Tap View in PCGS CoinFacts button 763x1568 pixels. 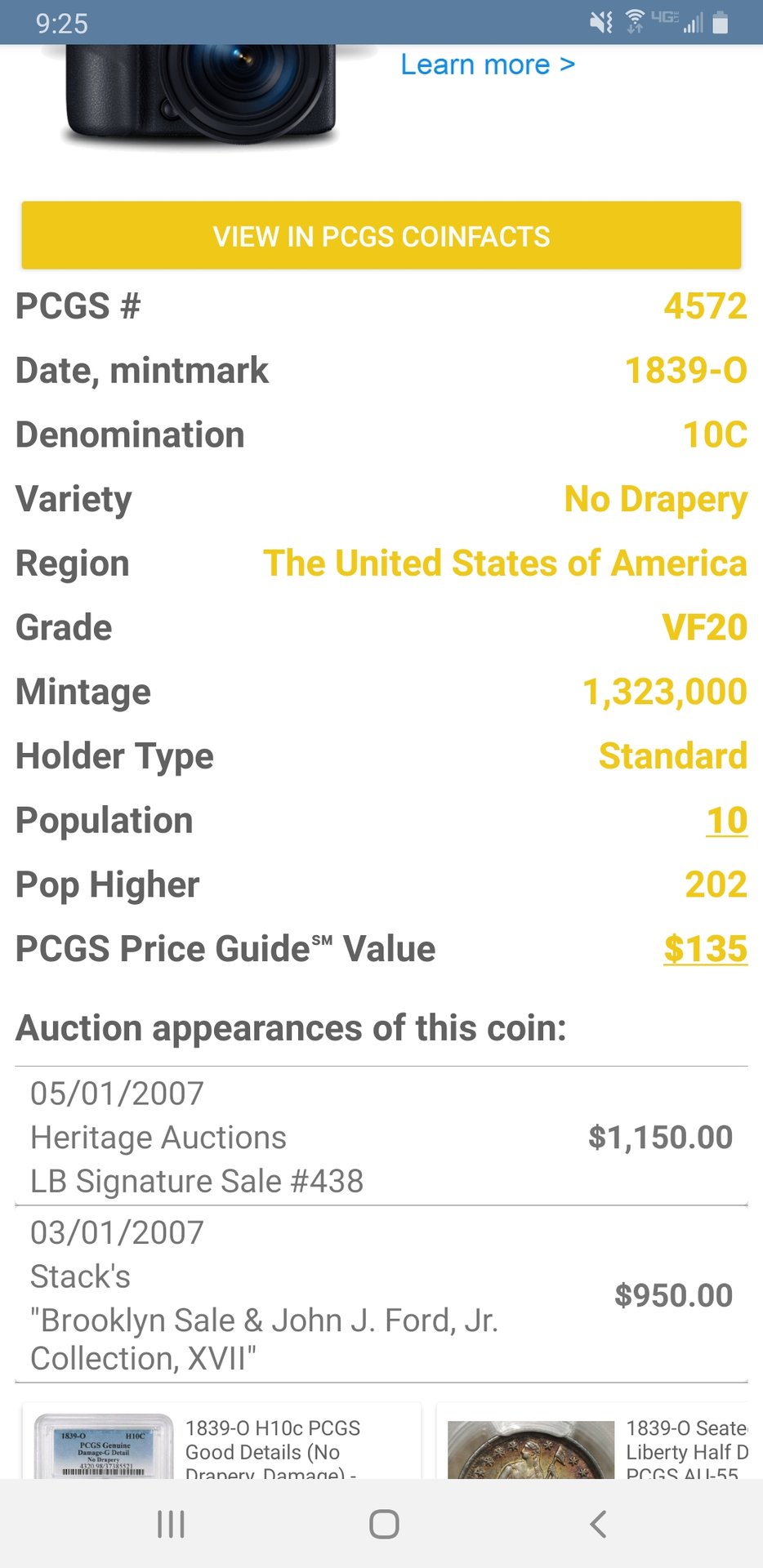pyautogui.click(x=381, y=236)
